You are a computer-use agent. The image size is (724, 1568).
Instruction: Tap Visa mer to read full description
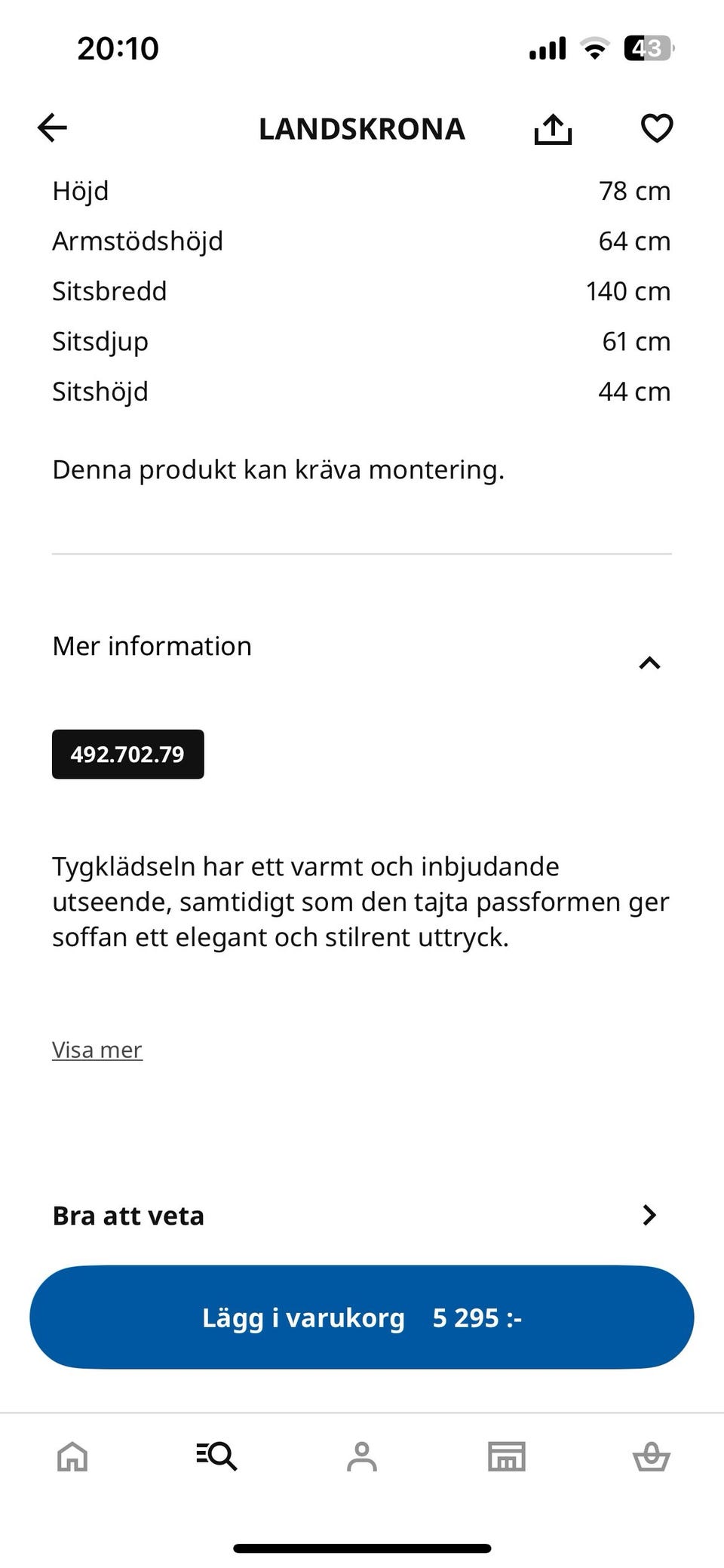97,1049
